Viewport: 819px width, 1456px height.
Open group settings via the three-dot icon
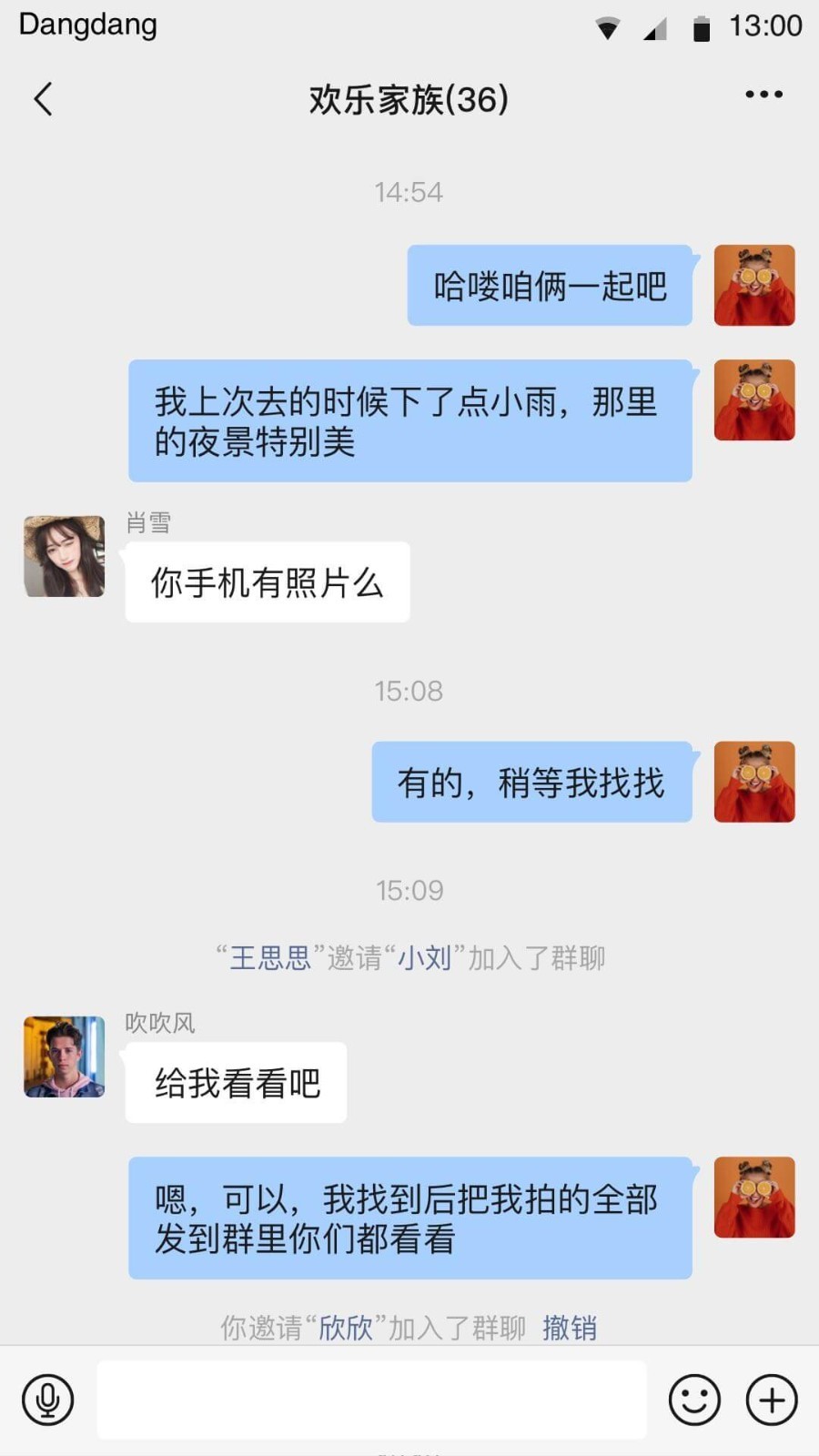(x=763, y=95)
